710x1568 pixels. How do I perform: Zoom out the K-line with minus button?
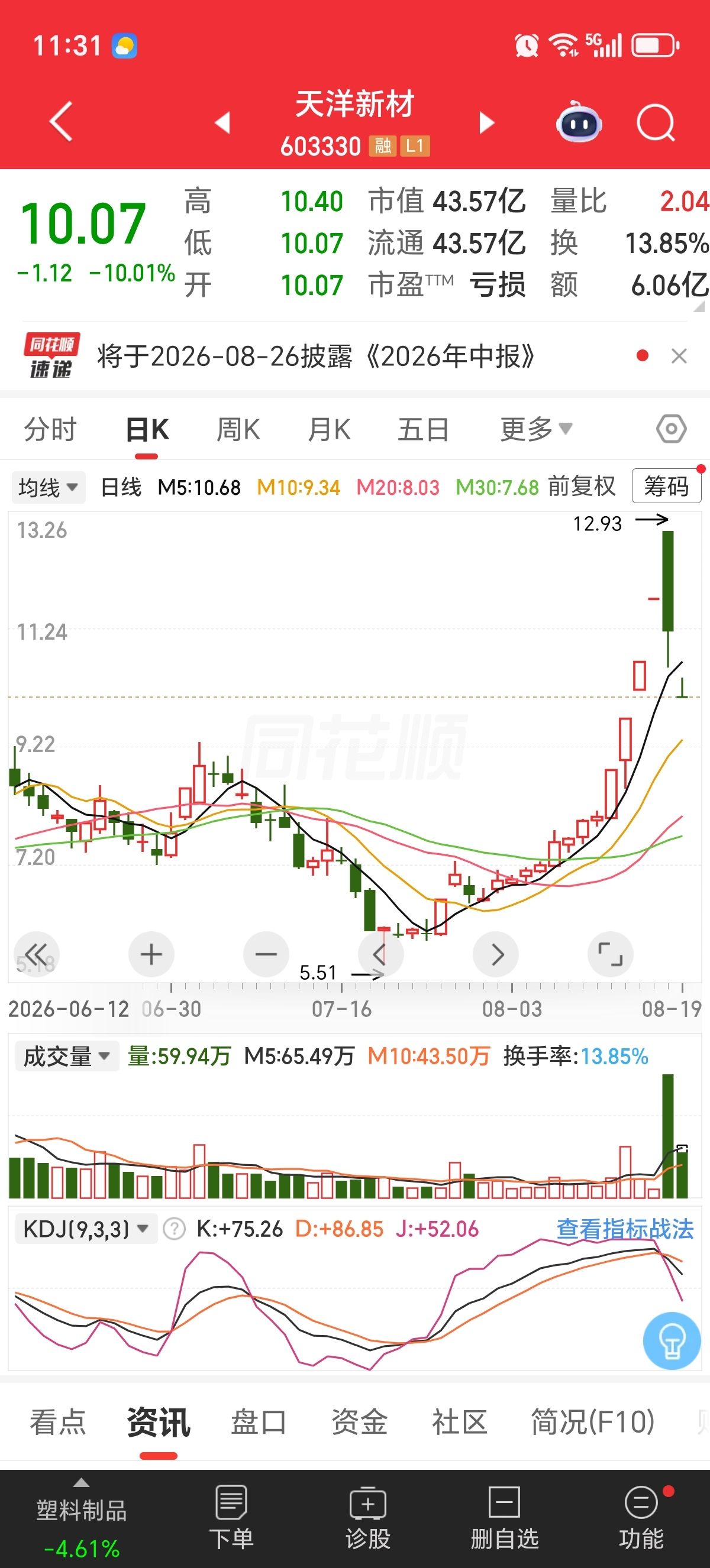point(266,954)
